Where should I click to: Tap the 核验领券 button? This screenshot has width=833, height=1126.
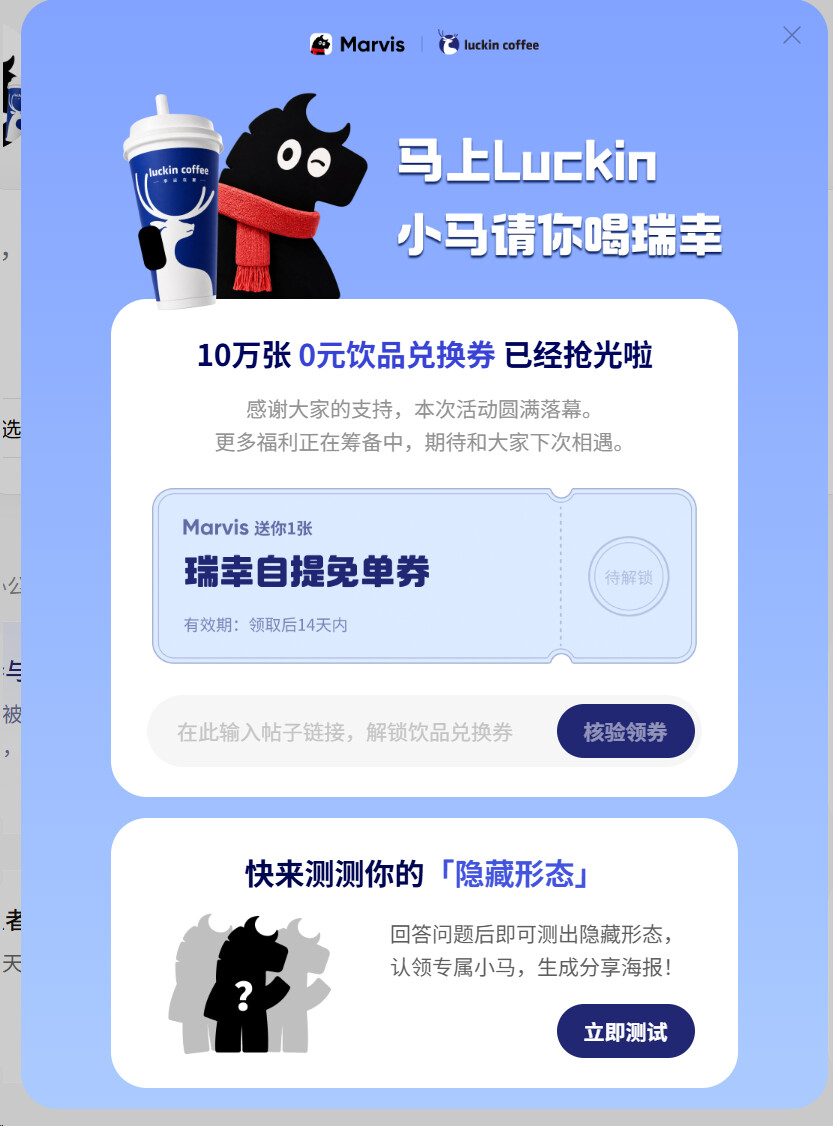click(x=625, y=731)
